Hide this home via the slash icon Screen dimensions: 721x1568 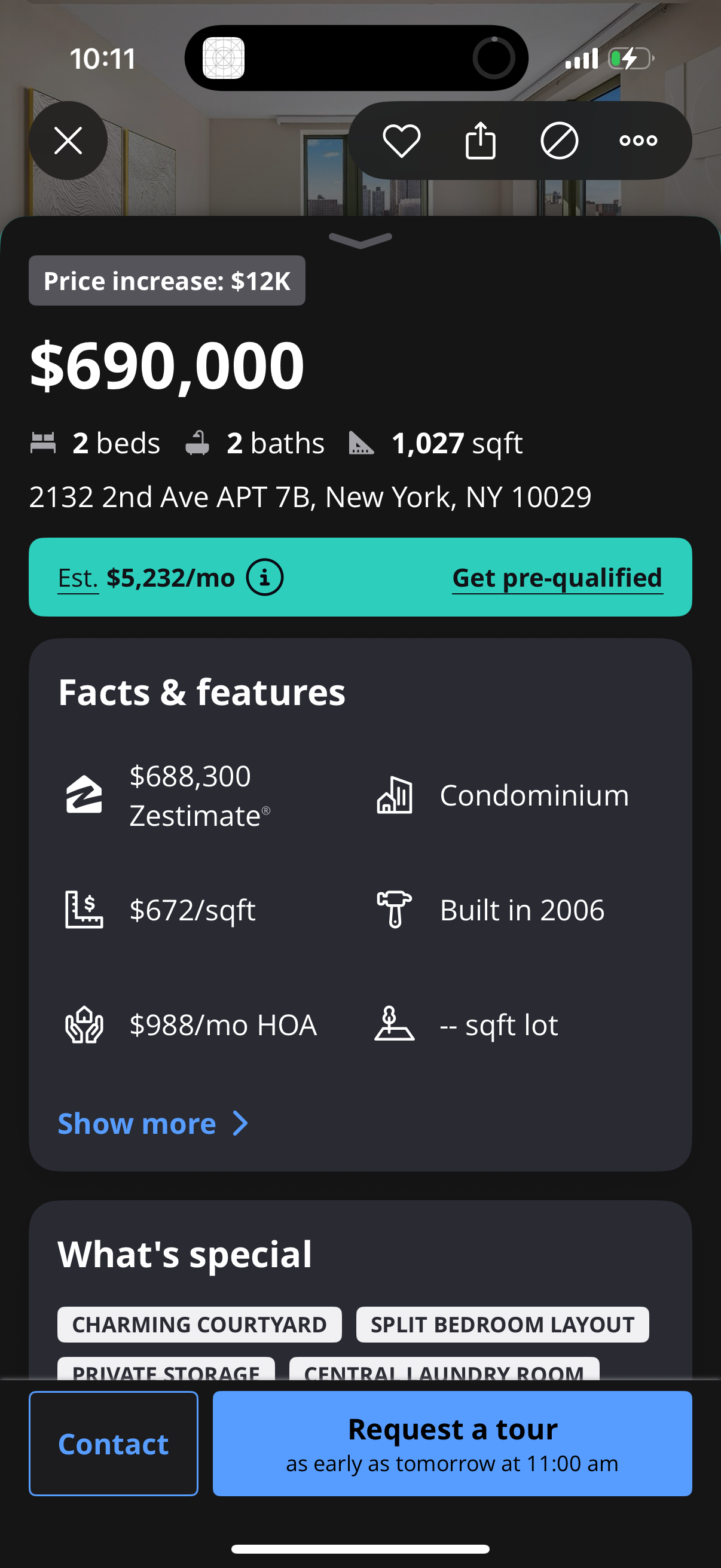pos(559,140)
